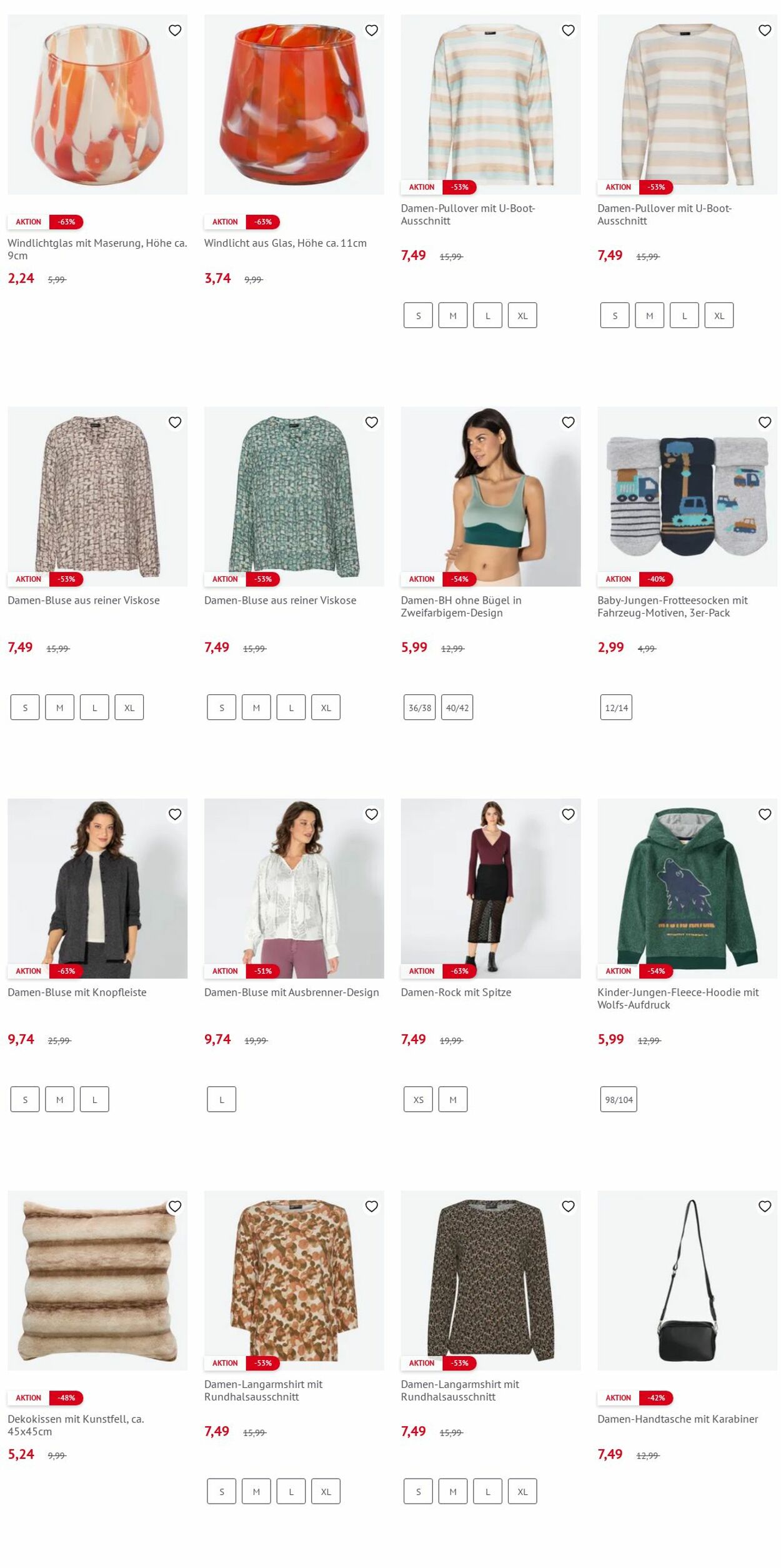The width and height of the screenshot is (781, 1568).
Task: Heart the Dekokissen mit Kunstfell
Action: 175,1206
